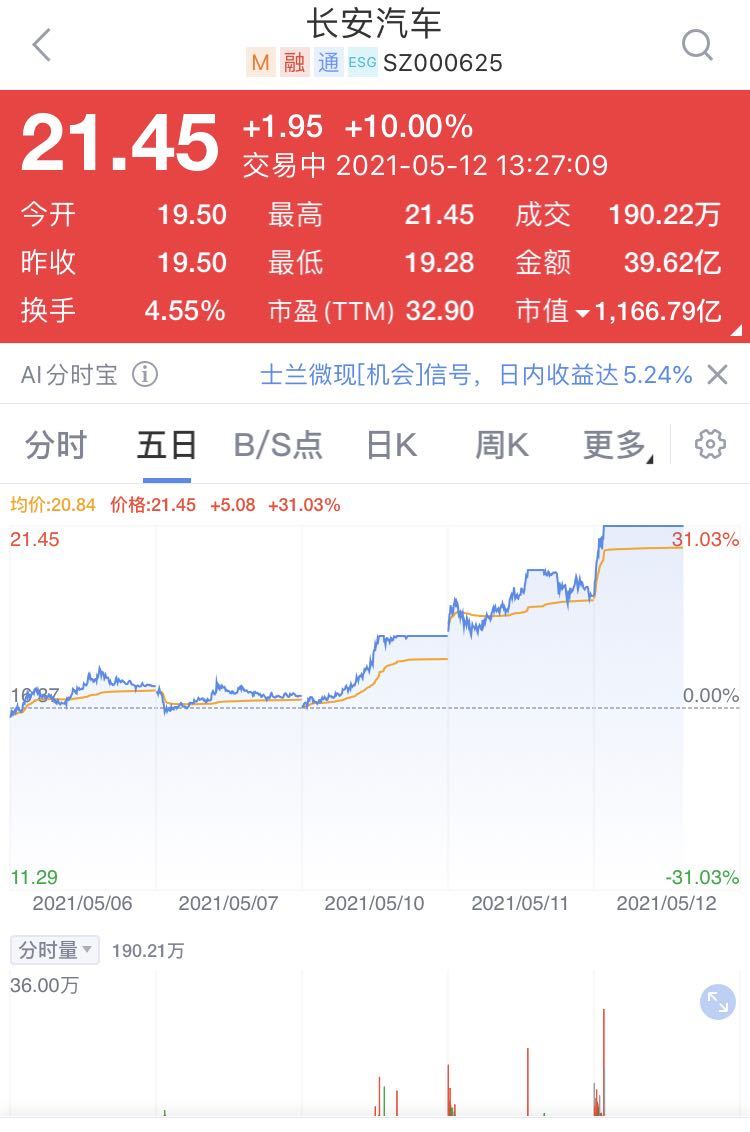View the 周K chart
This screenshot has height=1132, width=750.
point(501,445)
